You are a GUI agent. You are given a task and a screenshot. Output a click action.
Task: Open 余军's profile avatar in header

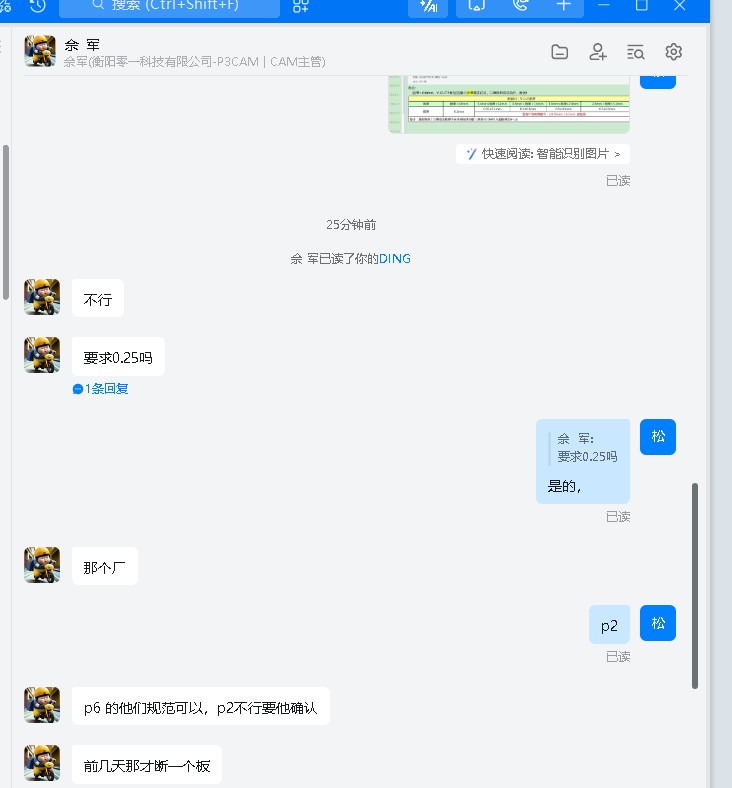[40, 51]
